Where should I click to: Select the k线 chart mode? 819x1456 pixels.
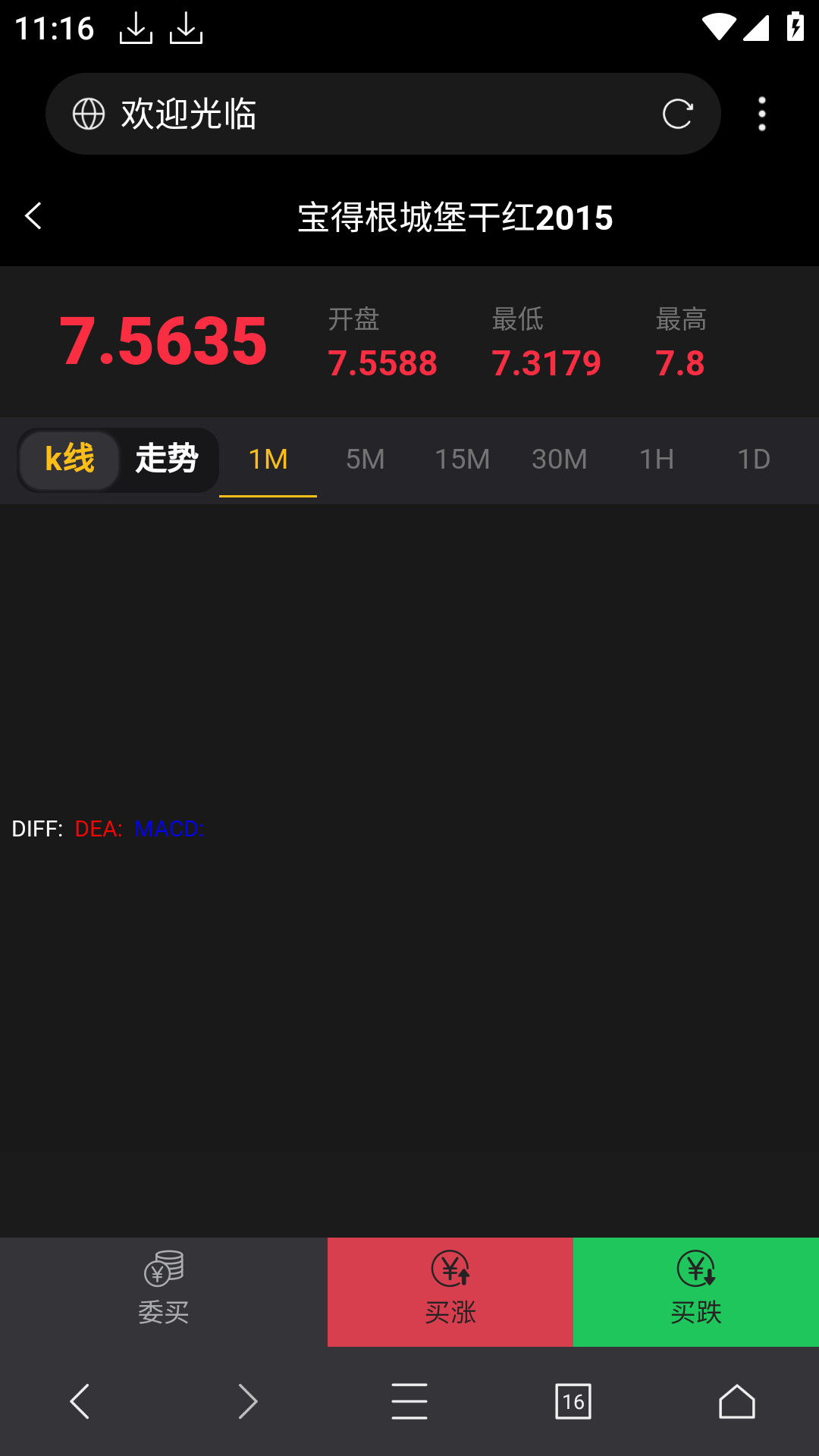pyautogui.click(x=70, y=460)
